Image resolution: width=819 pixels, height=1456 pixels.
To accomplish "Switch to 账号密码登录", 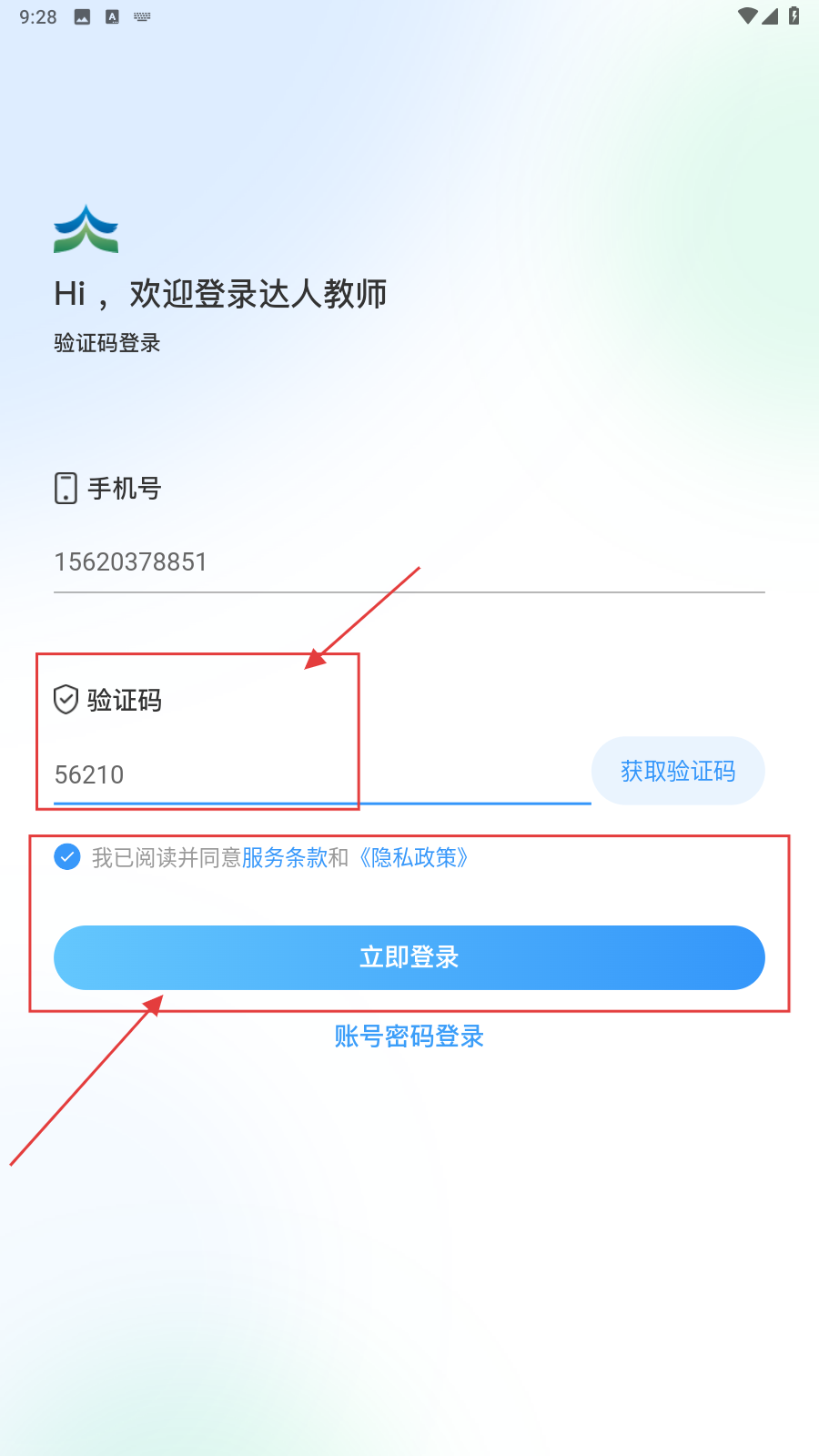I will point(409,1036).
